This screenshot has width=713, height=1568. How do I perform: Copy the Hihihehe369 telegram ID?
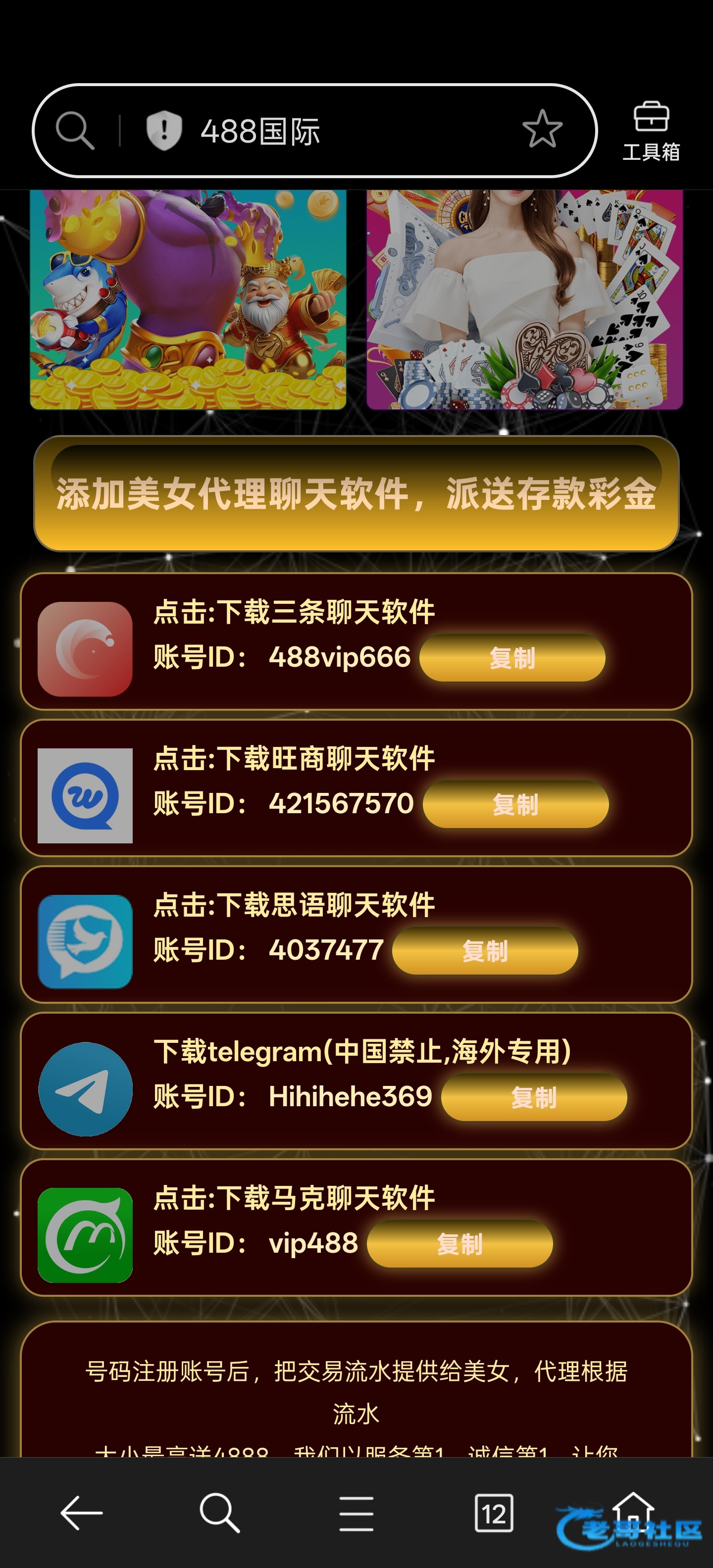tap(533, 1097)
